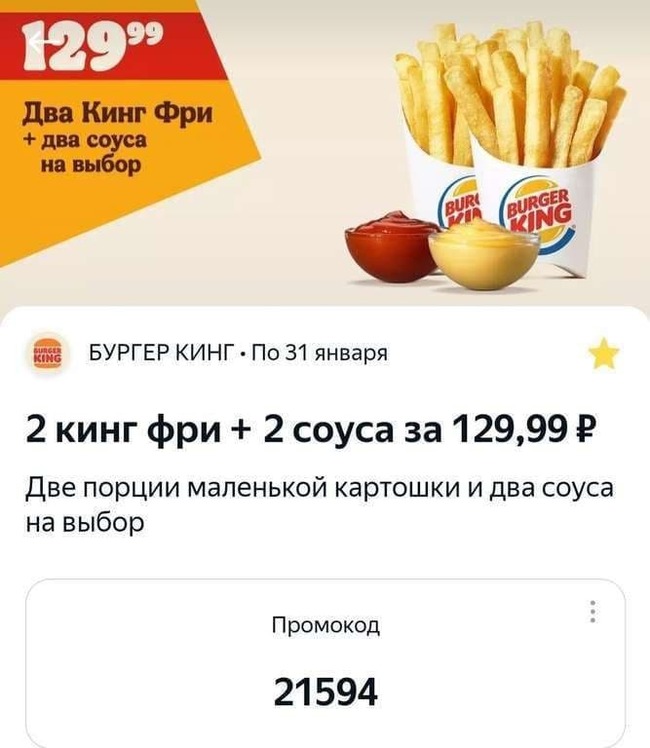Toggle the favorite star for this coupon
Viewport: 650px width, 748px height.
603,353
